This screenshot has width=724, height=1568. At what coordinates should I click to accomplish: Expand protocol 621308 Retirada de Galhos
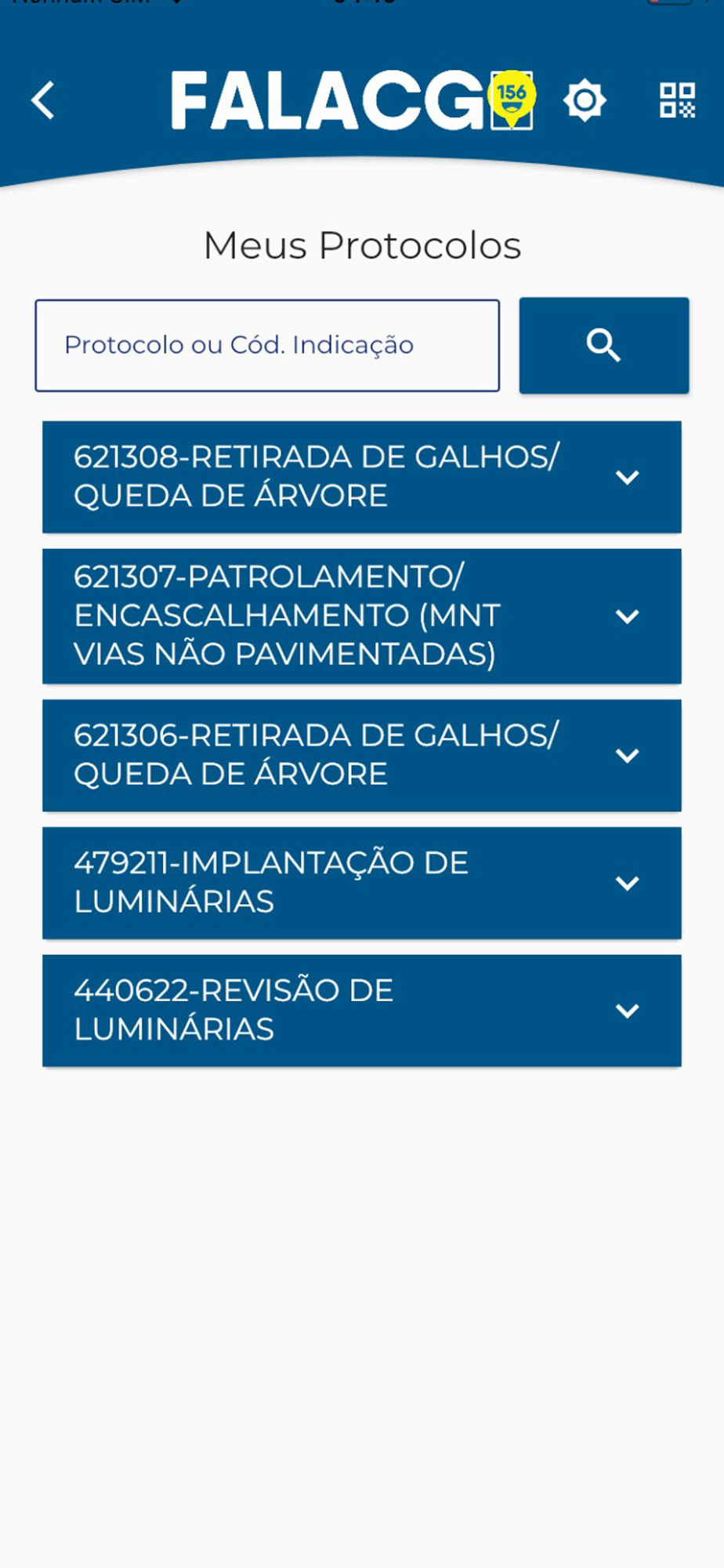(x=362, y=477)
